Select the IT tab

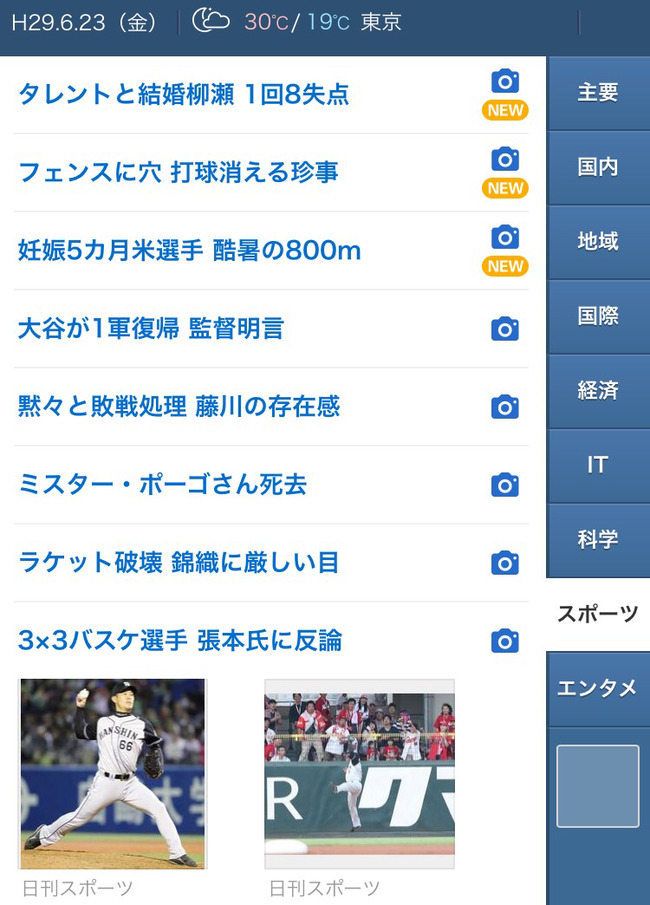597,465
